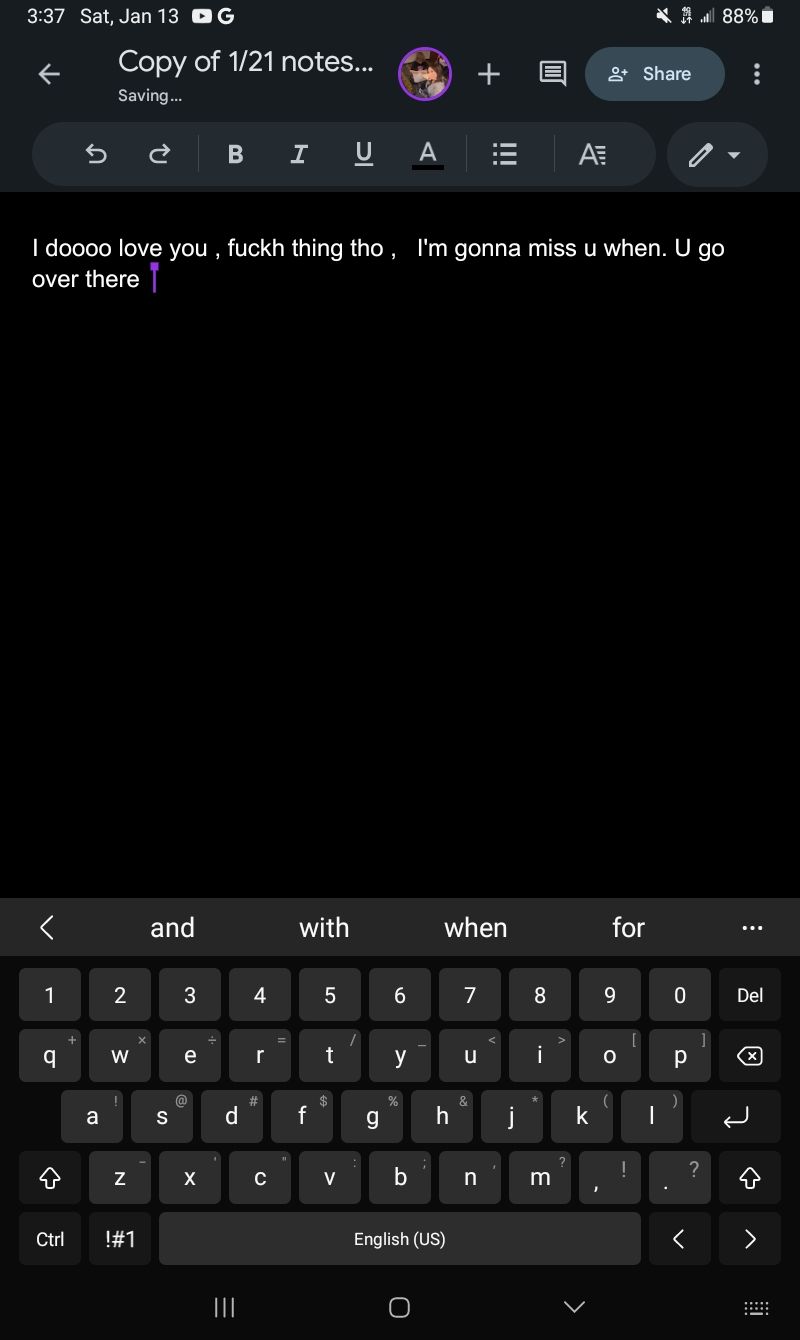Insert the suggested word 'when'
800x1340 pixels.
[x=476, y=928]
